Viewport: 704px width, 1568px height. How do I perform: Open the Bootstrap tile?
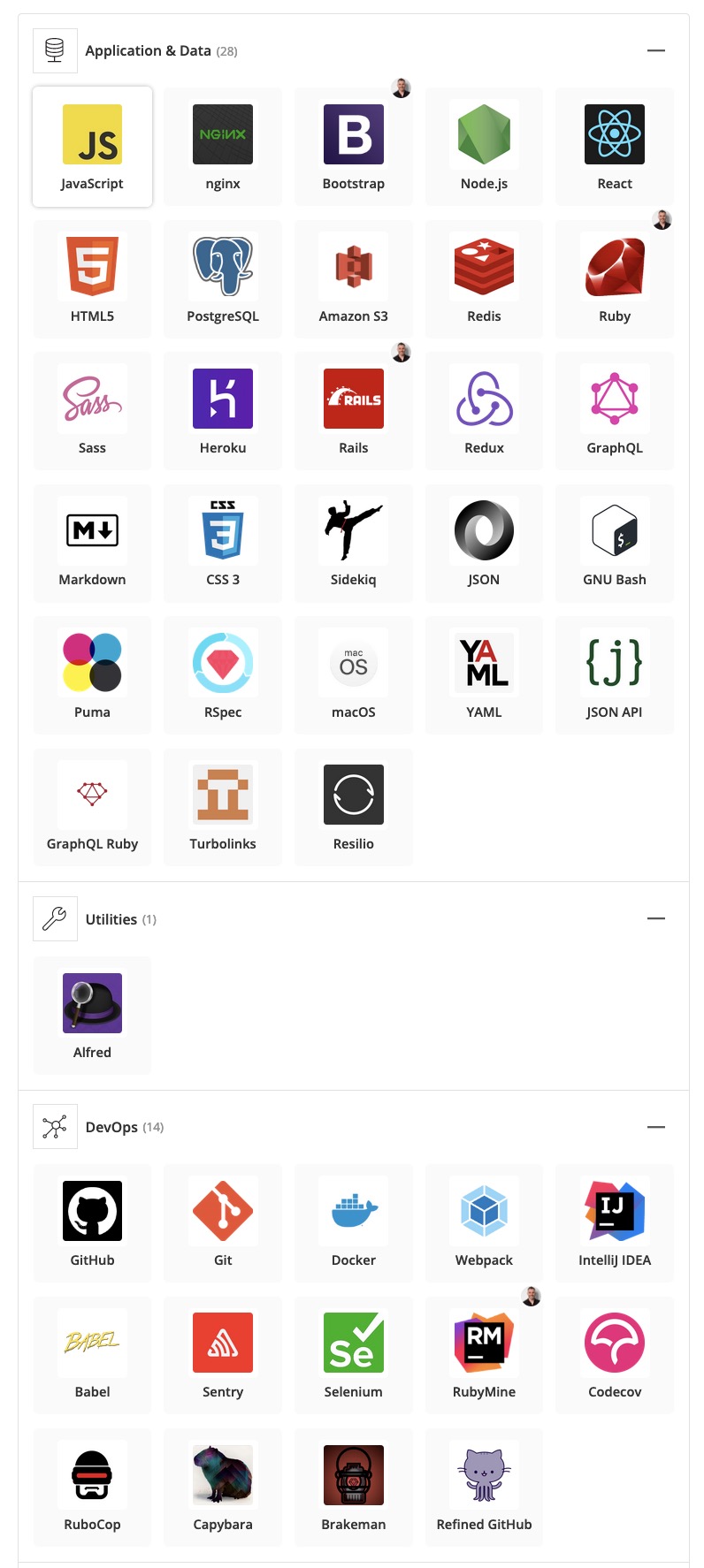[354, 147]
